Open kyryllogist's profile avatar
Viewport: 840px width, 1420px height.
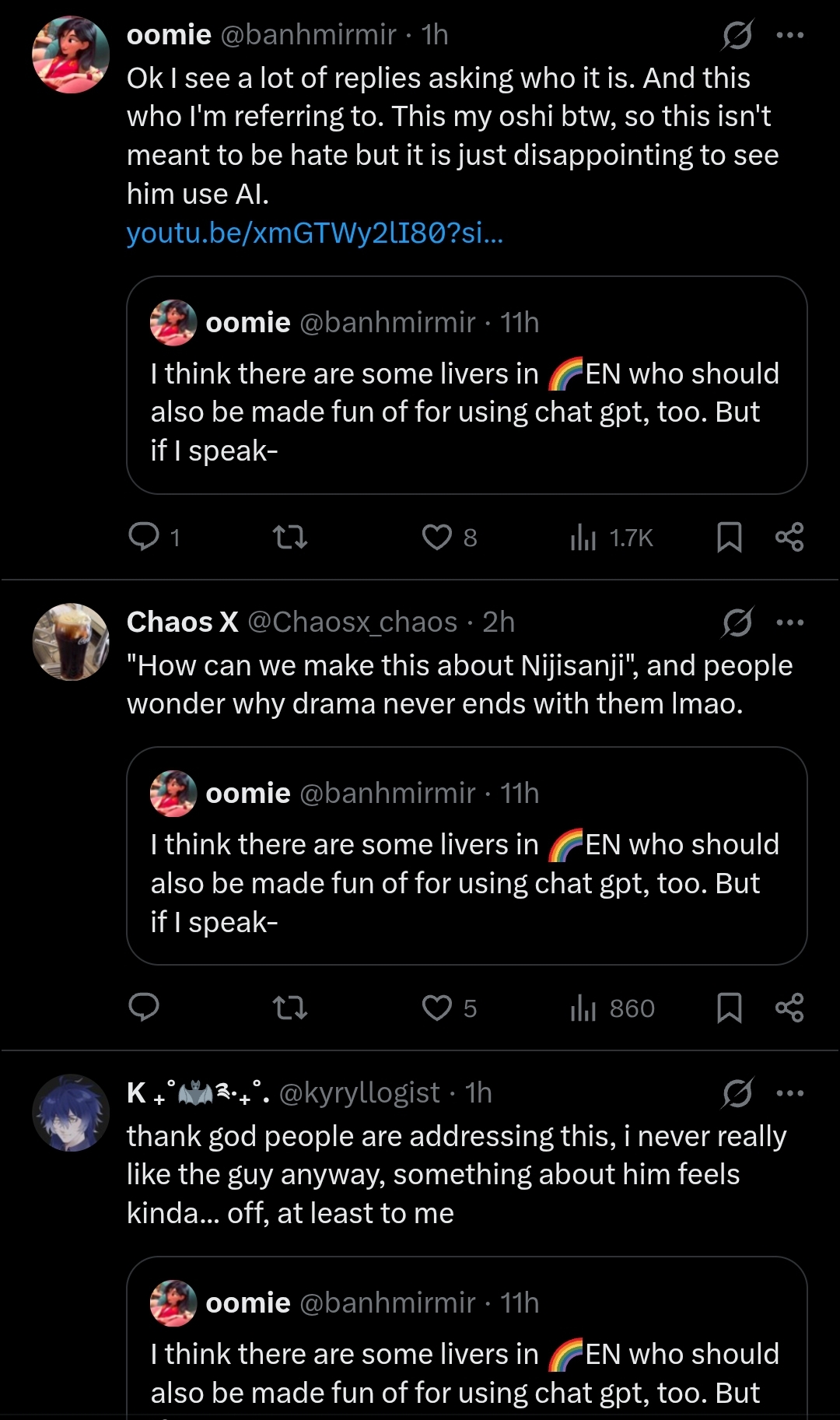71,1113
